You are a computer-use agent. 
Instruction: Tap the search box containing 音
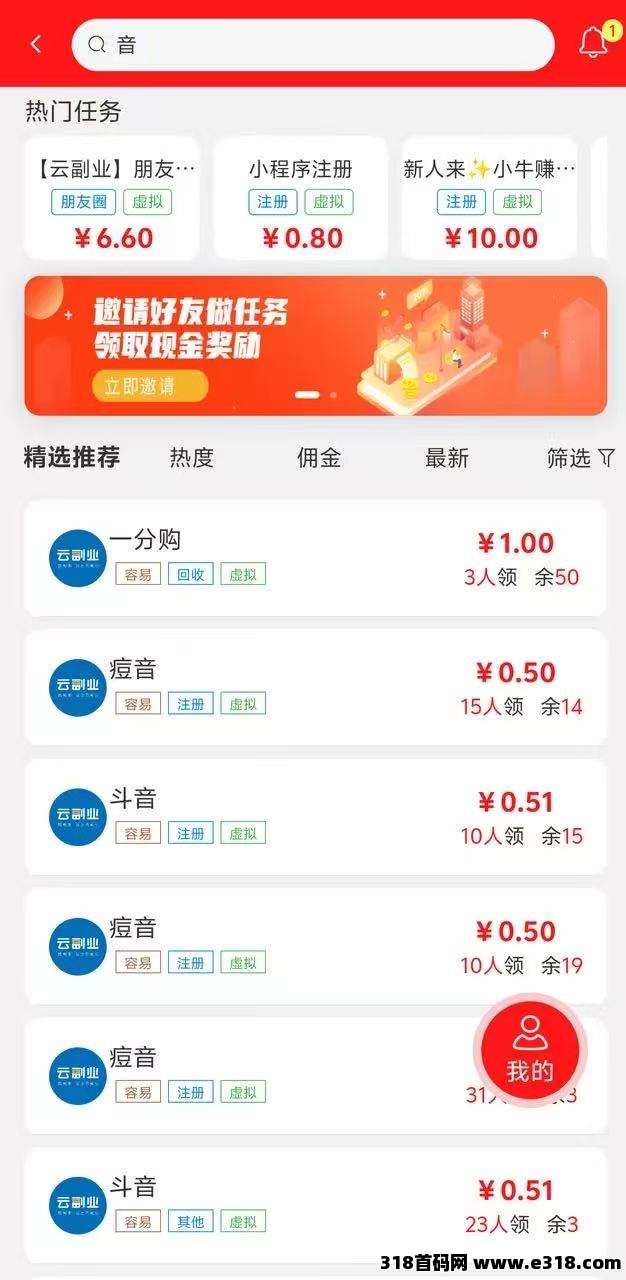pos(312,45)
